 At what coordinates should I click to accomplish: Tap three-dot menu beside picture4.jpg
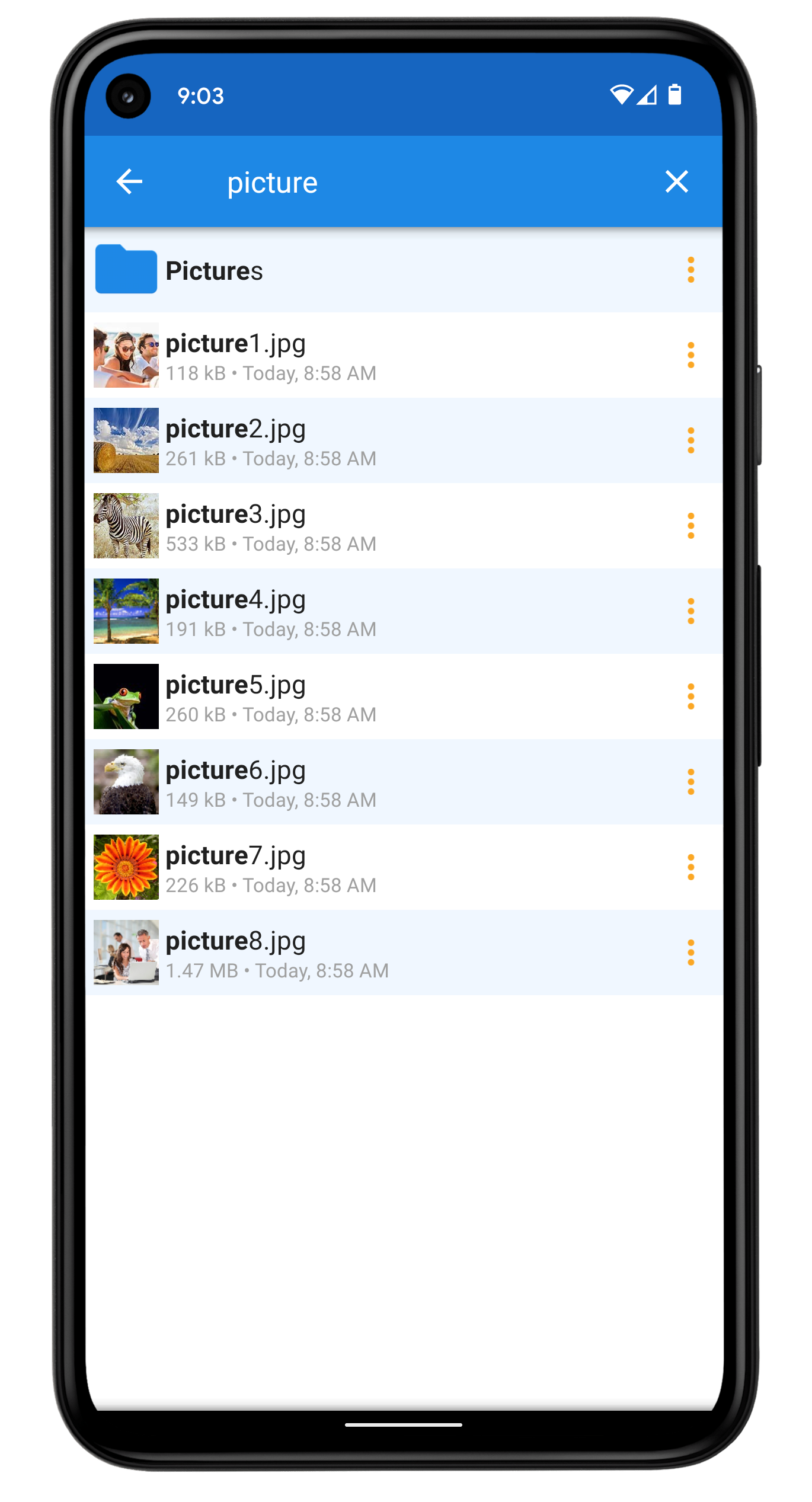[x=690, y=612]
